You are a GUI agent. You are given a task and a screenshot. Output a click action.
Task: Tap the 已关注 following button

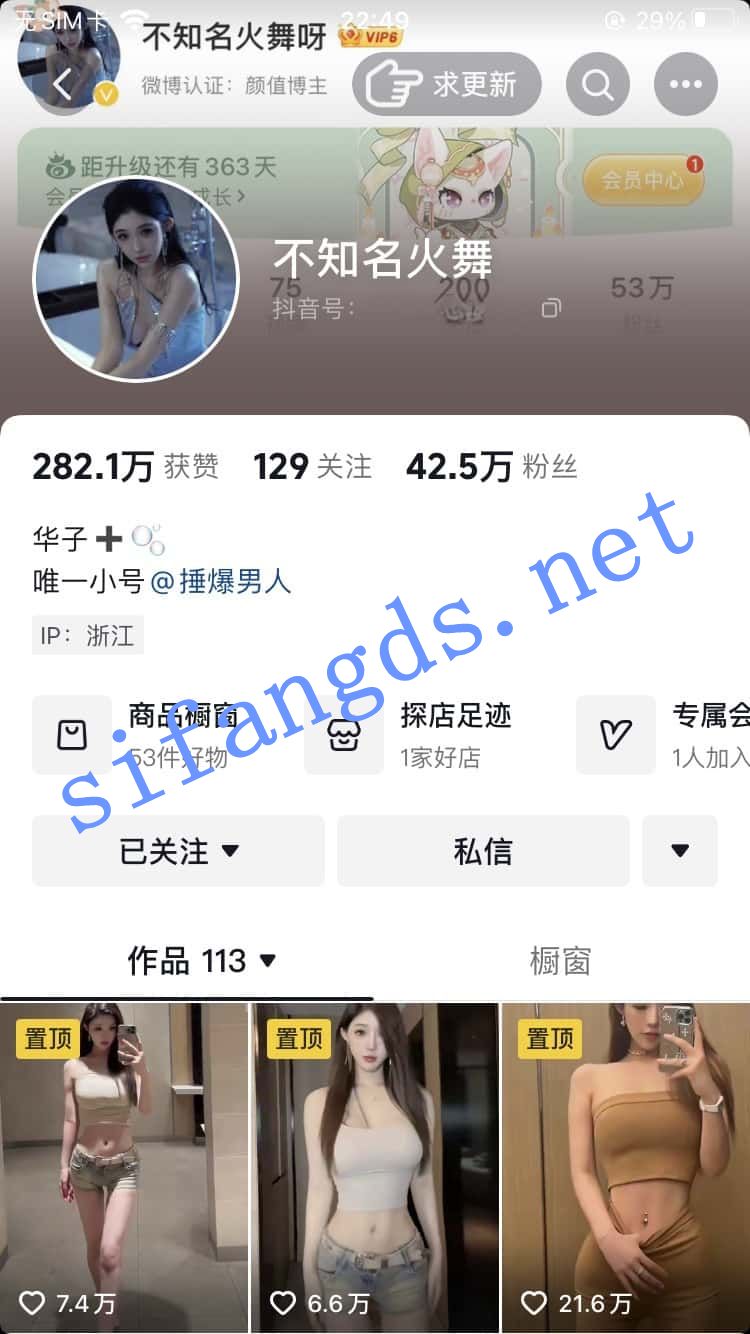[x=178, y=851]
